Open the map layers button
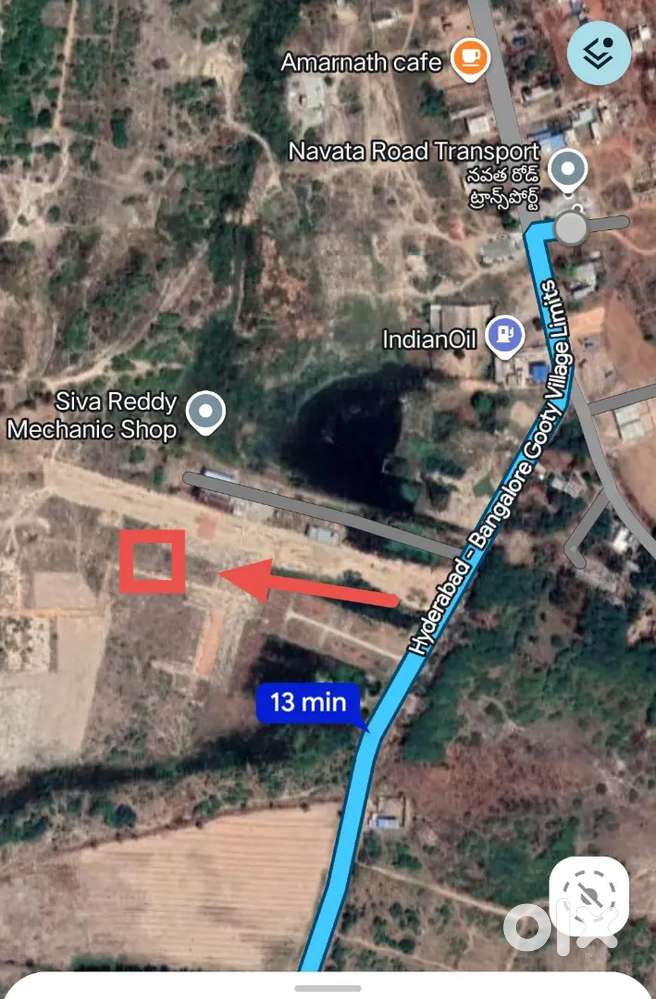 (x=599, y=52)
